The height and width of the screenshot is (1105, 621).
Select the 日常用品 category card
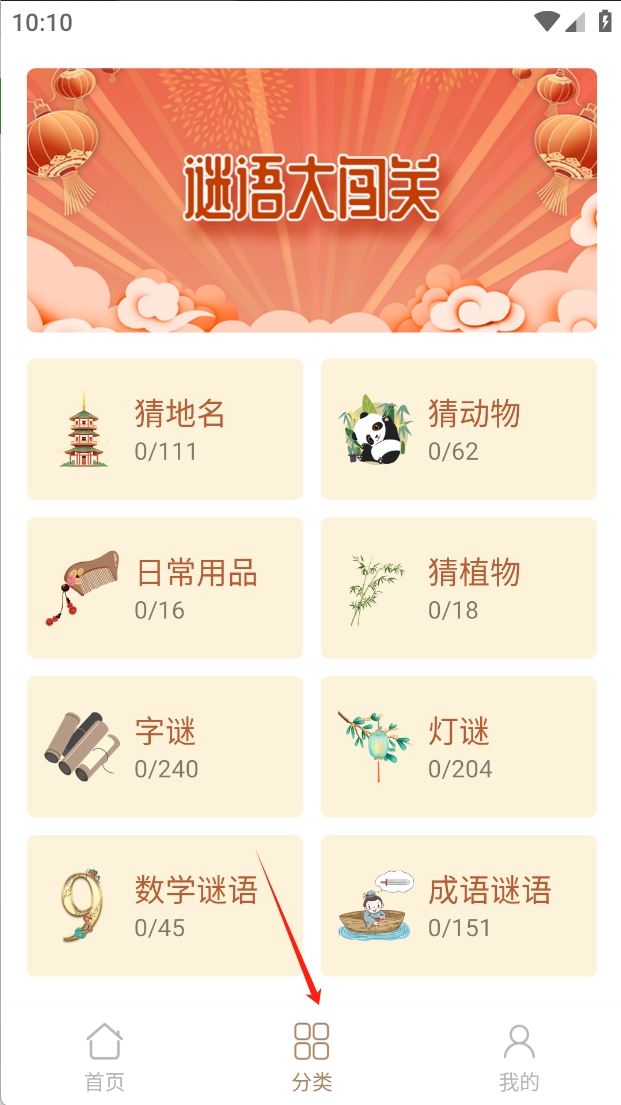pyautogui.click(x=165, y=588)
